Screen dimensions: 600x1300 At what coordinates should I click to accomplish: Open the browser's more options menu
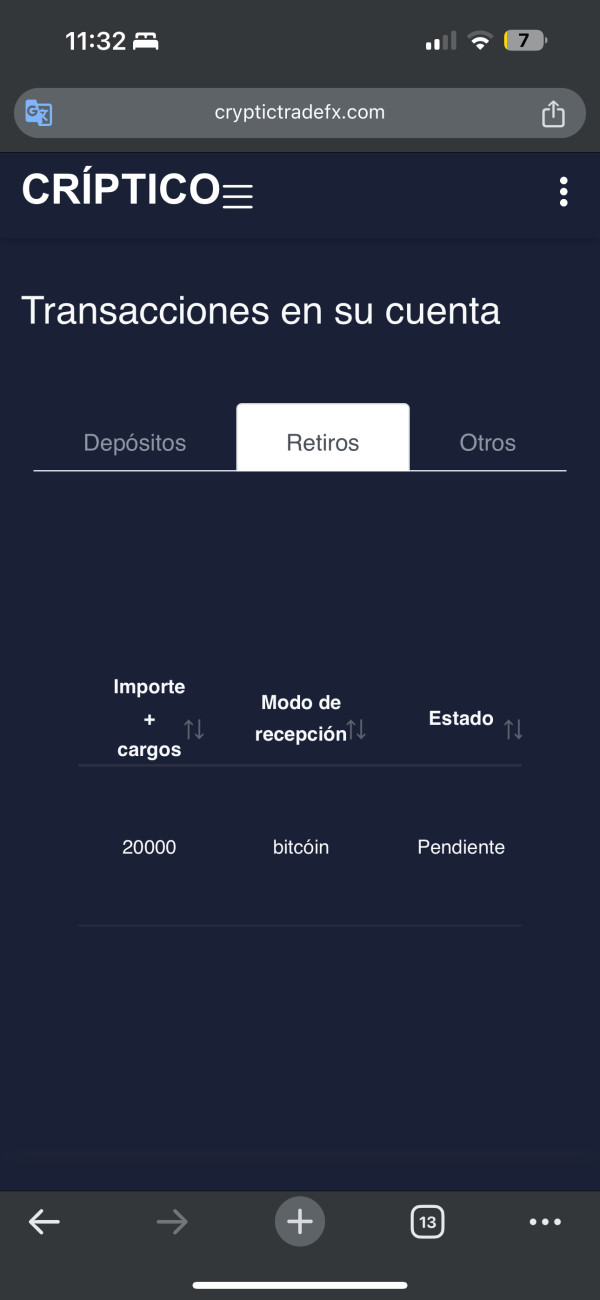pyautogui.click(x=545, y=1221)
